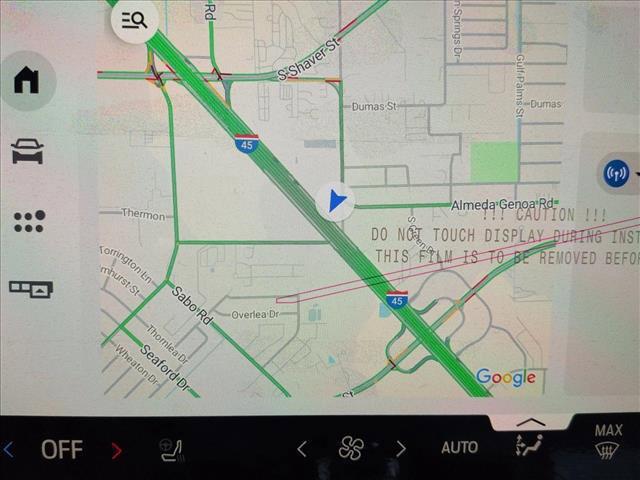
Task: Tap the wireless signal icon
Action: point(616,174)
